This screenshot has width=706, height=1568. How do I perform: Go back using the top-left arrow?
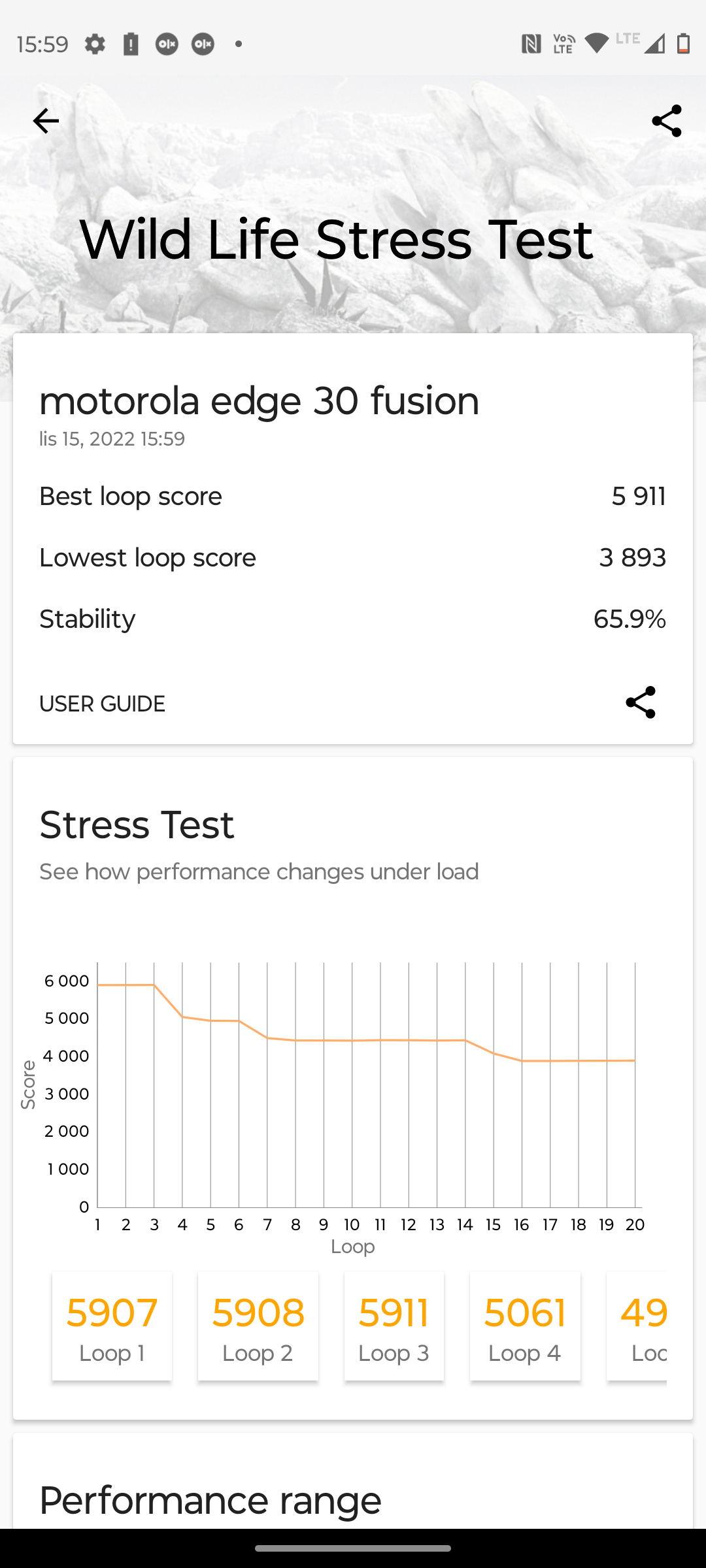click(46, 121)
